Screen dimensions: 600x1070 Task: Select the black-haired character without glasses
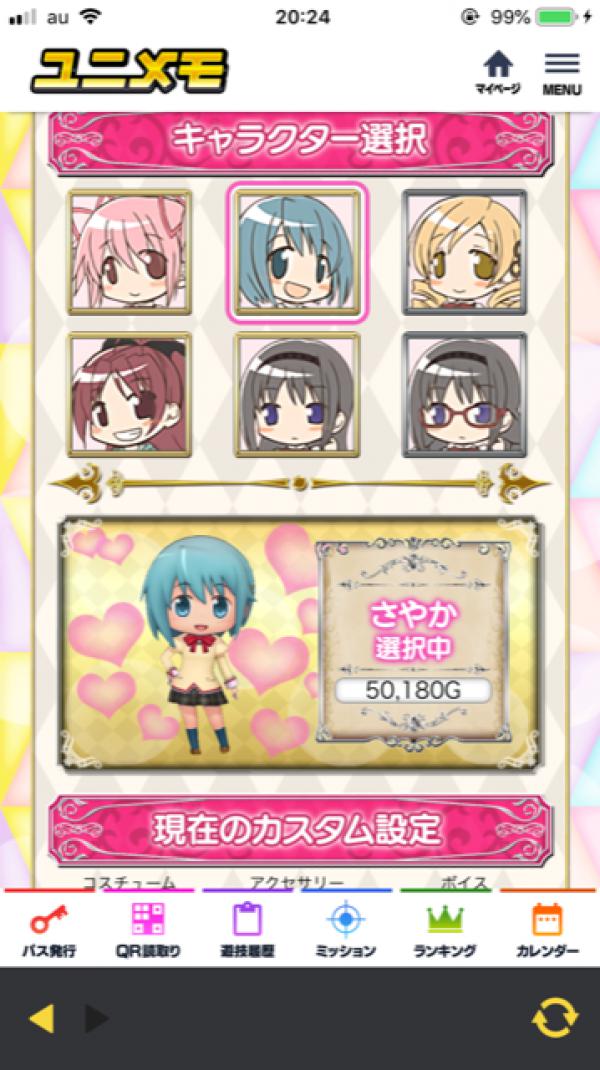pyautogui.click(x=298, y=393)
